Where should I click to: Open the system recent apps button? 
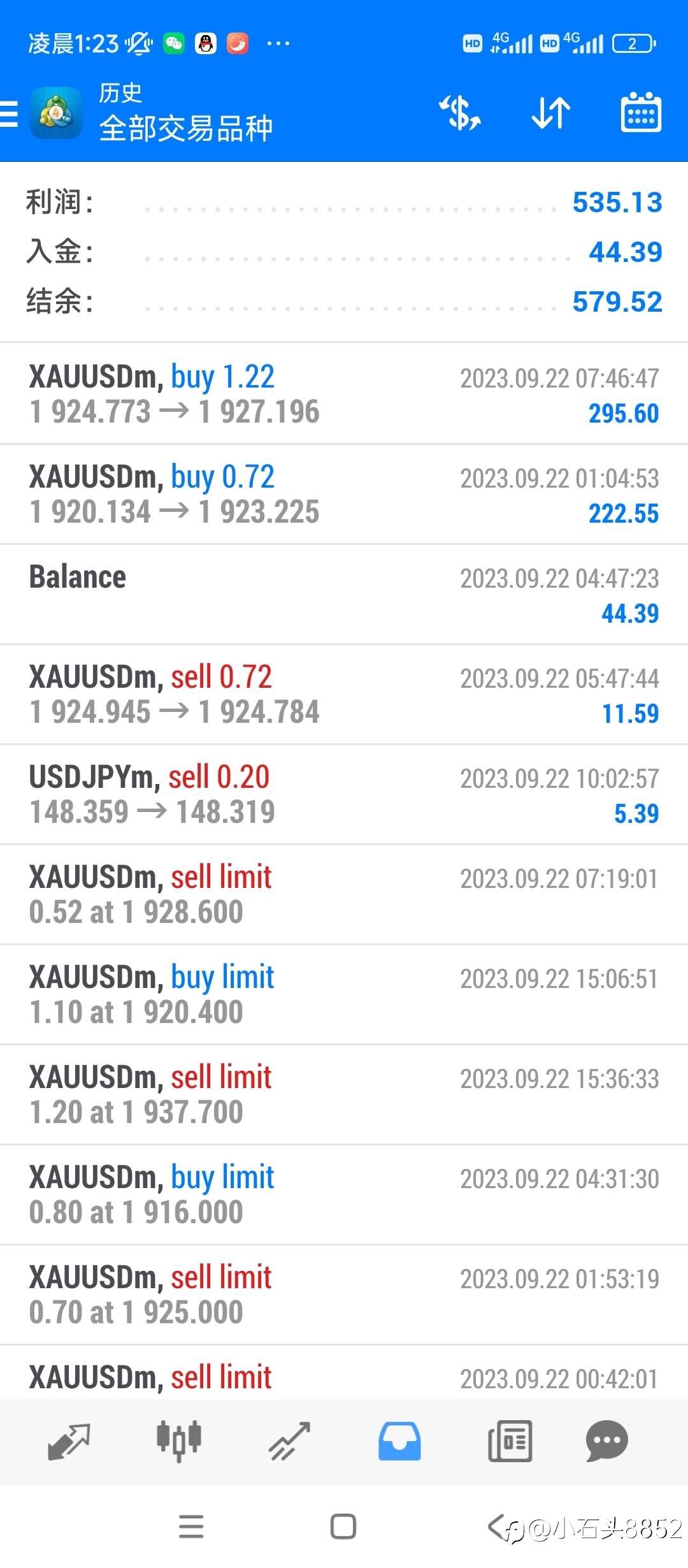coord(191,1527)
